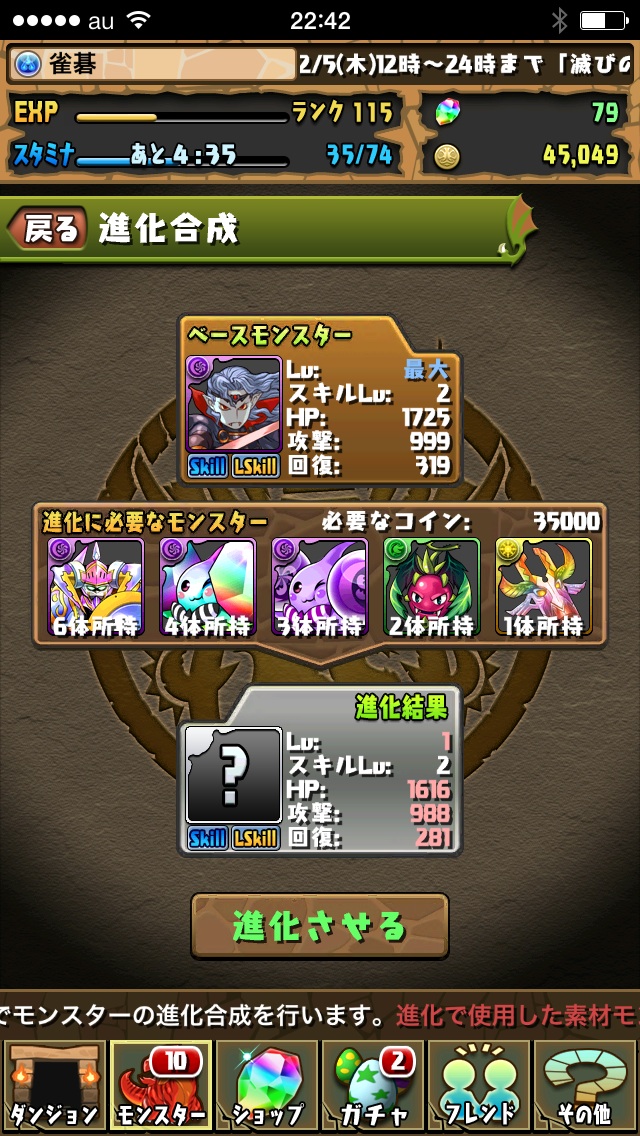Go back with the 戻る button
Viewport: 640px width, 1136px height.
48,230
